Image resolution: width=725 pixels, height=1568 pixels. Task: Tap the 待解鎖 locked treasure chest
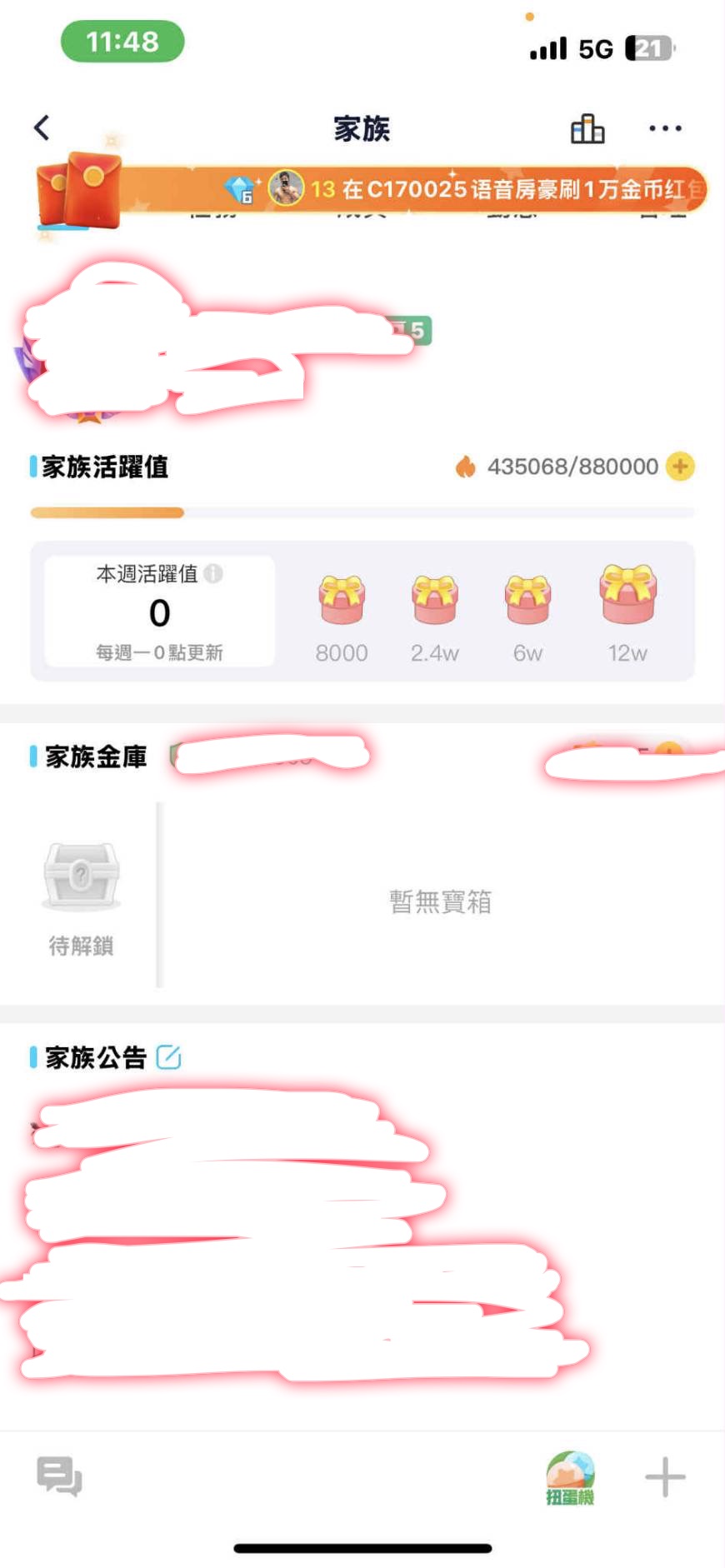coord(81,875)
